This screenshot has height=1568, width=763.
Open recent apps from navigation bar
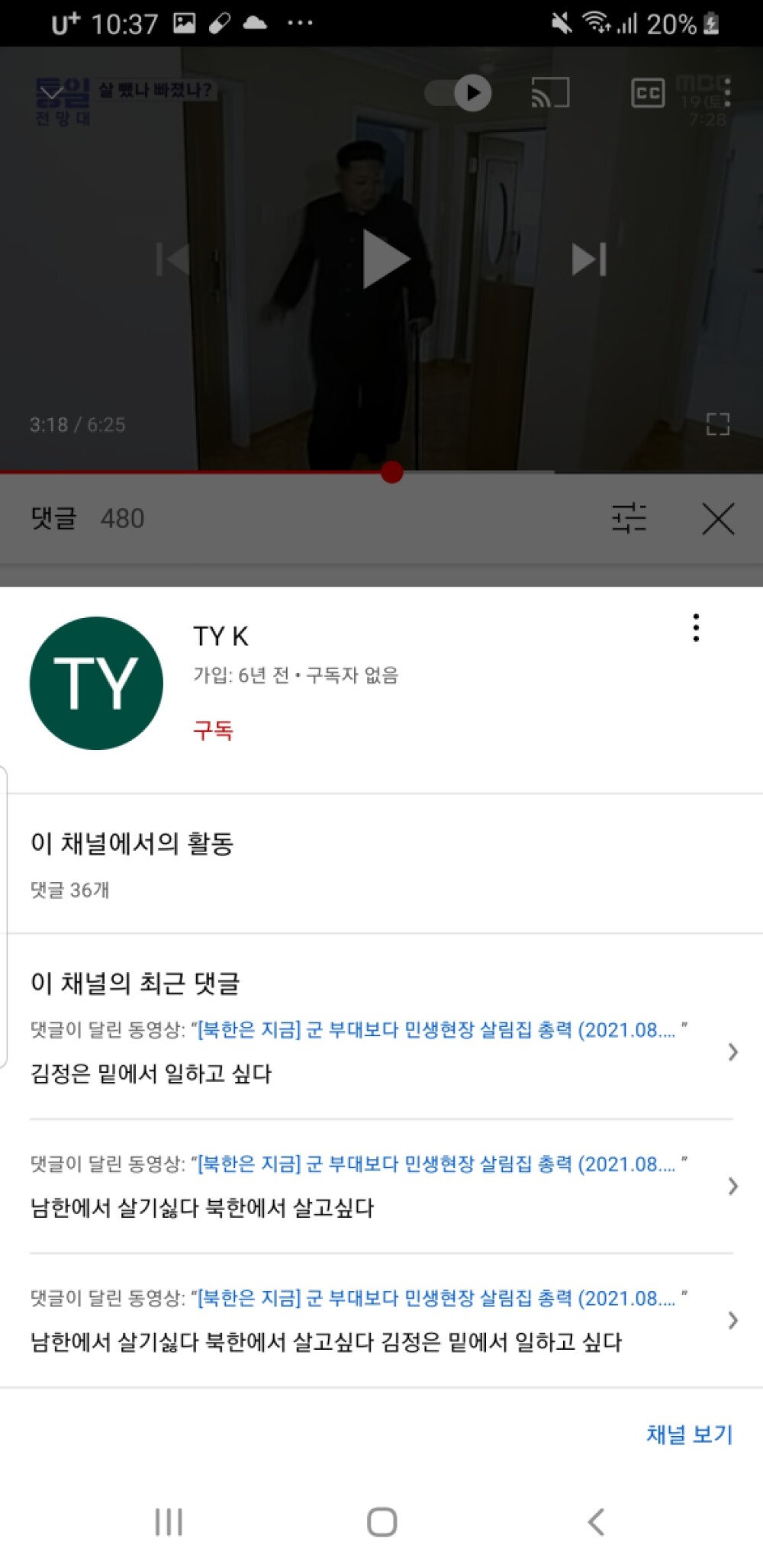click(x=169, y=1522)
